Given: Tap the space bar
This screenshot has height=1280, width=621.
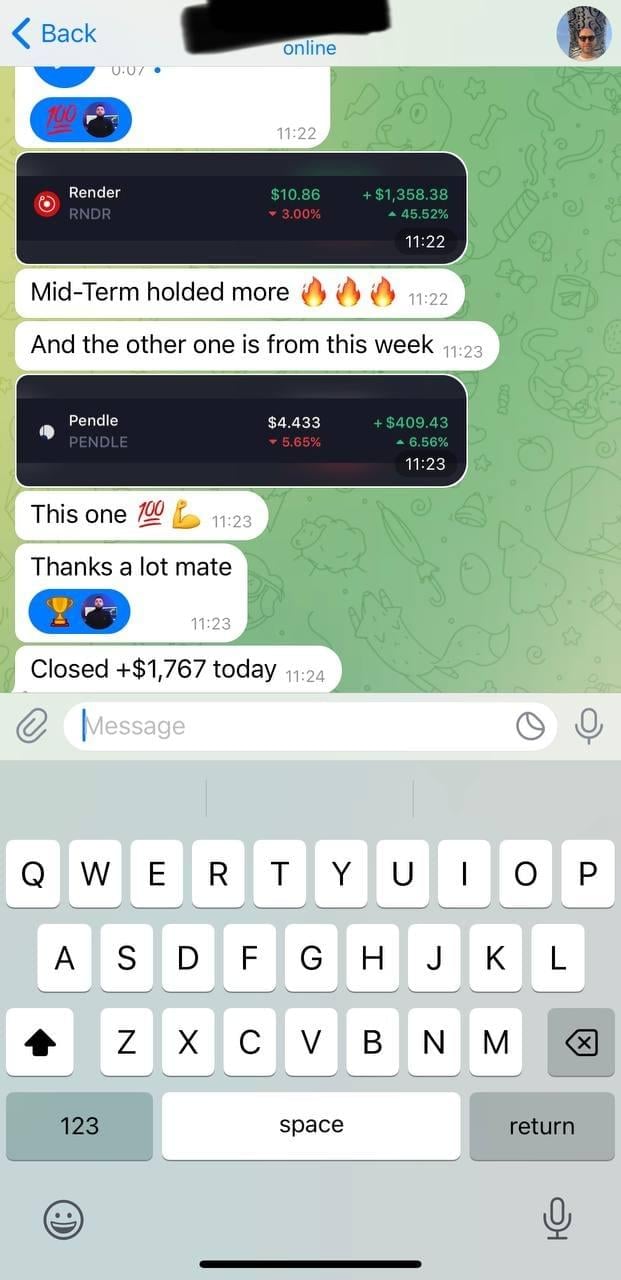Looking at the screenshot, I should coord(311,1125).
